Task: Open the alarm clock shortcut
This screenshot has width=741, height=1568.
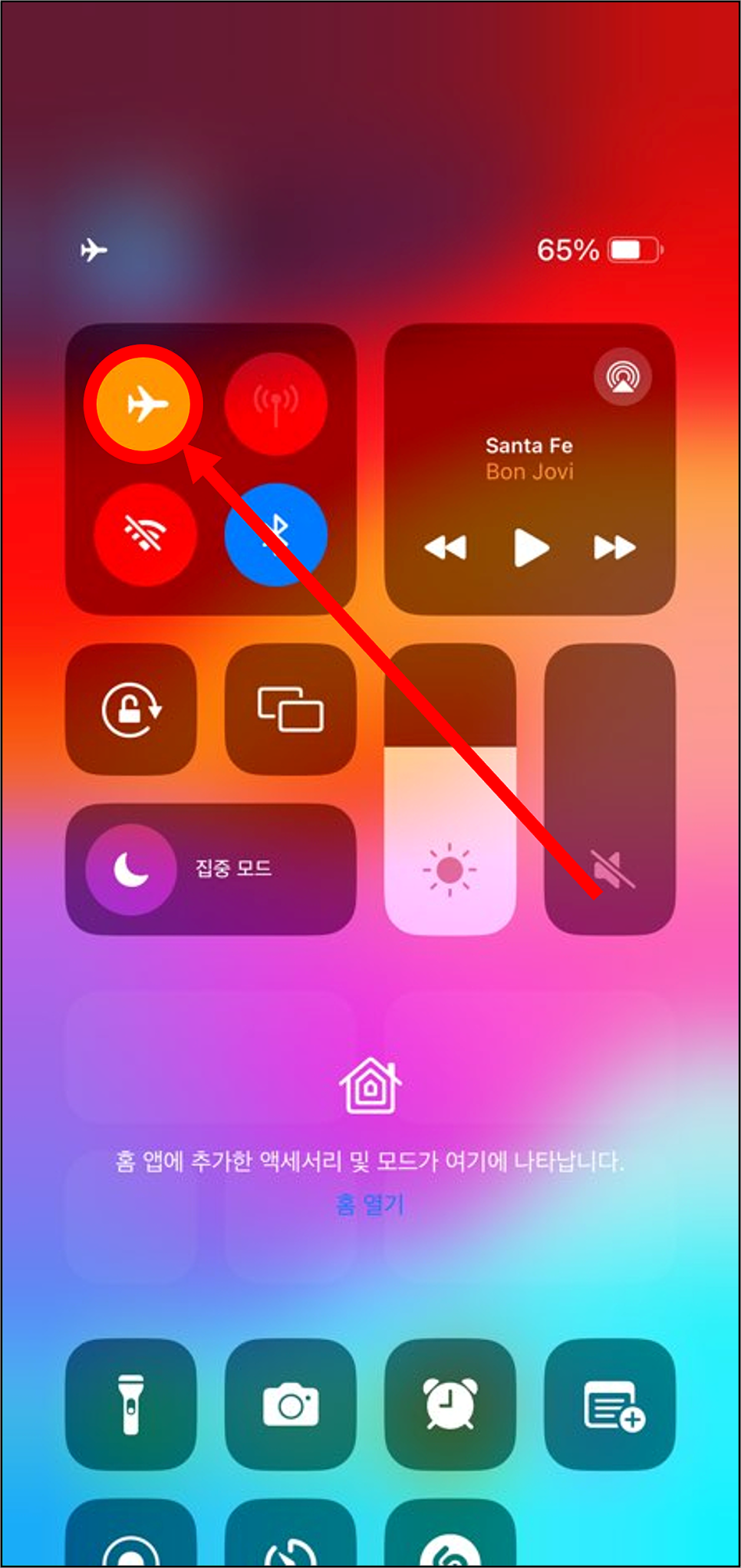Action: point(450,1405)
